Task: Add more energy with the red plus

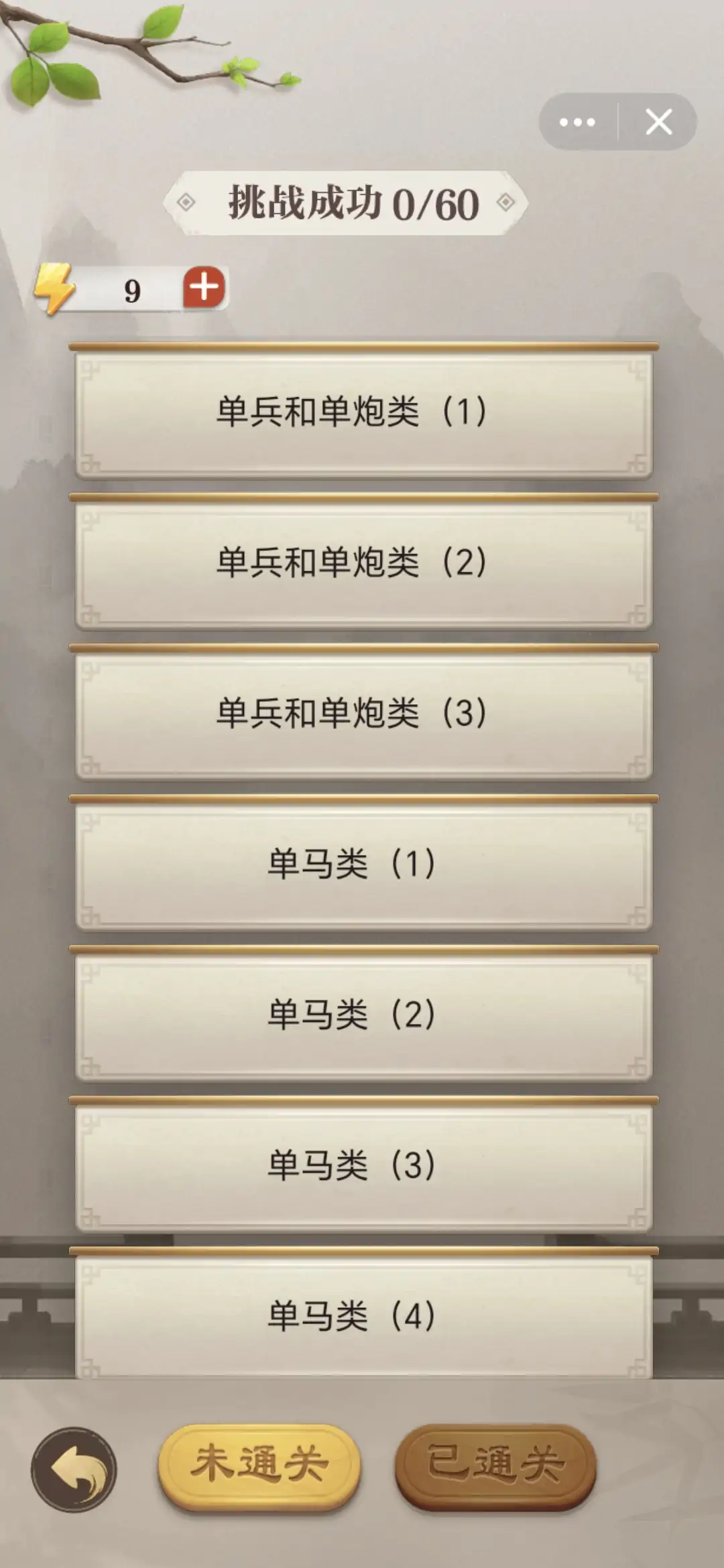Action: [x=204, y=288]
